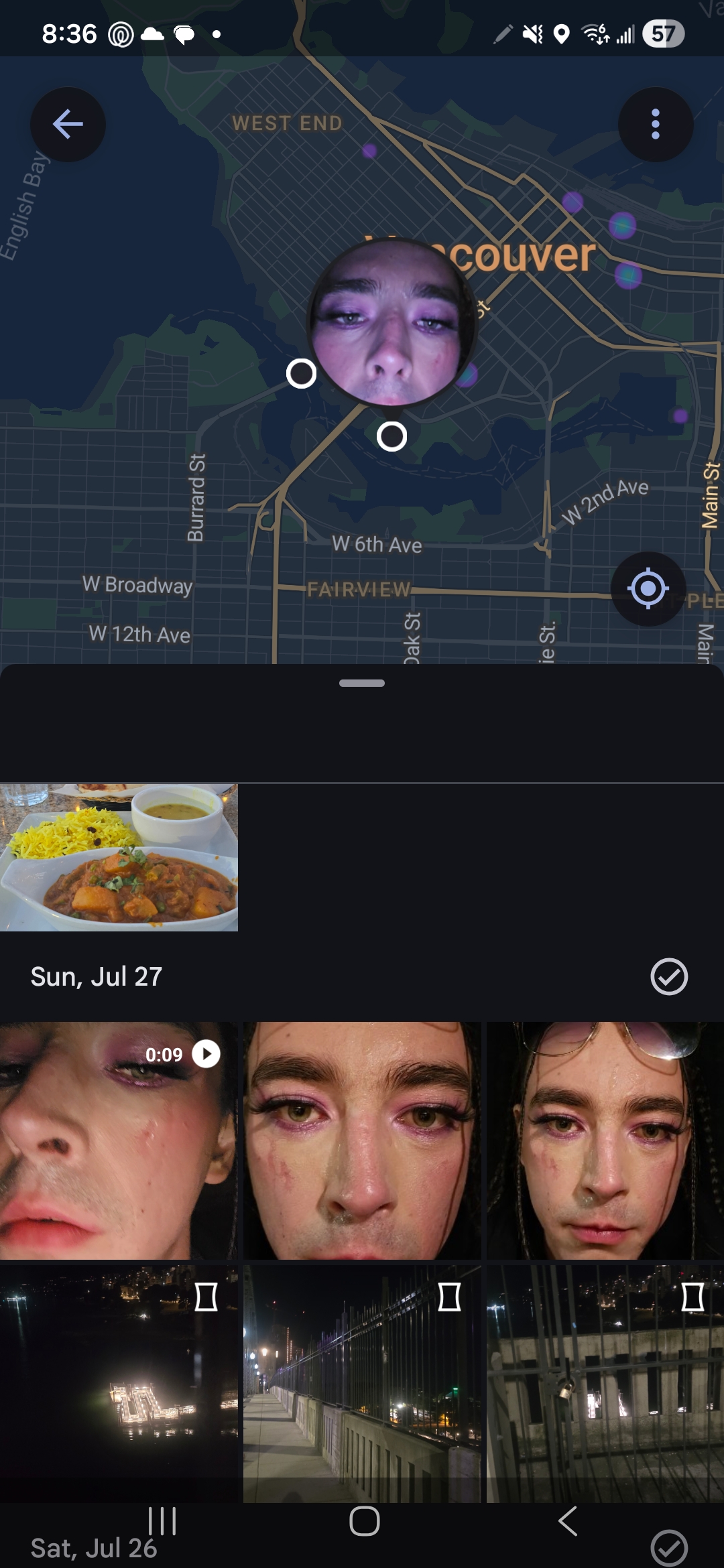
Task: Open recent apps from navigation bar
Action: [x=162, y=1521]
